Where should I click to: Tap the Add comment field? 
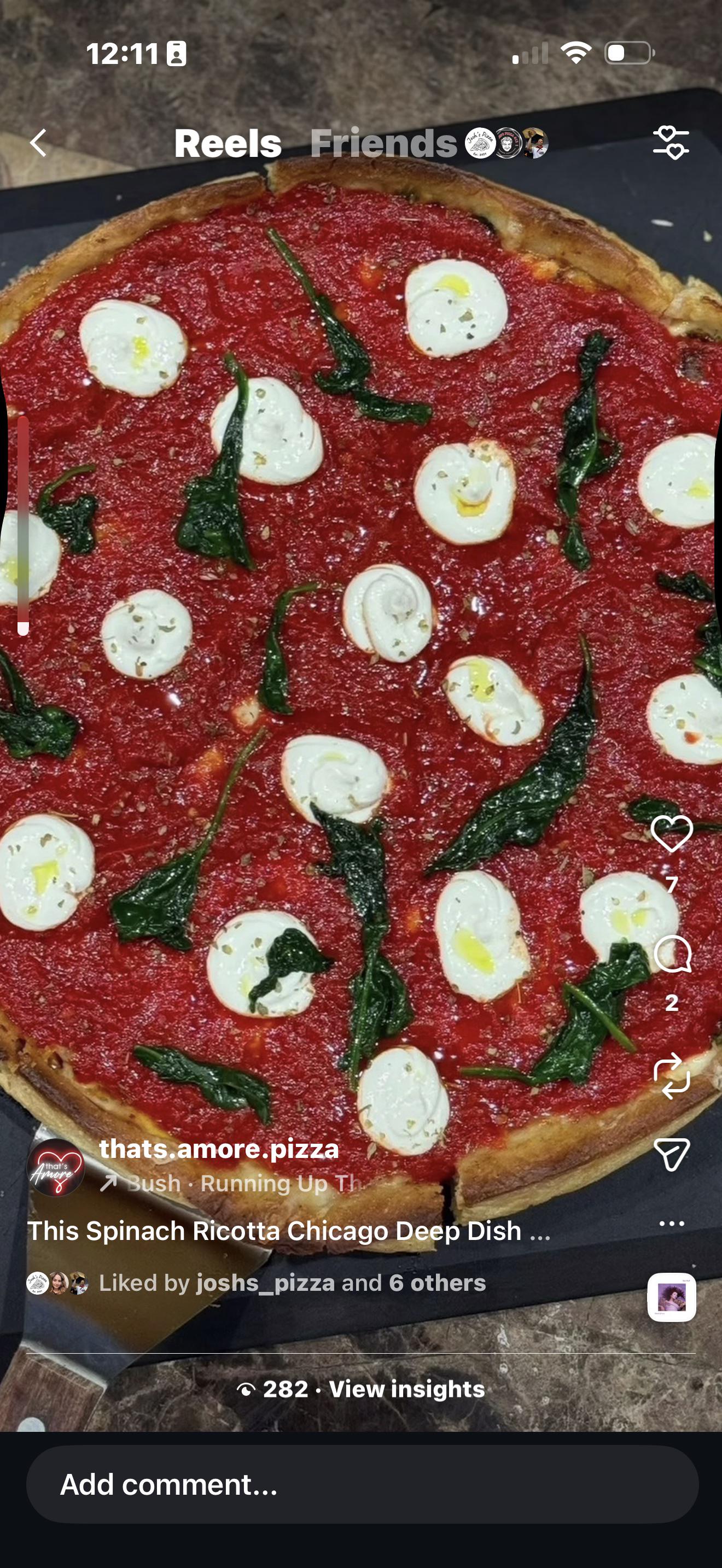point(362,1484)
